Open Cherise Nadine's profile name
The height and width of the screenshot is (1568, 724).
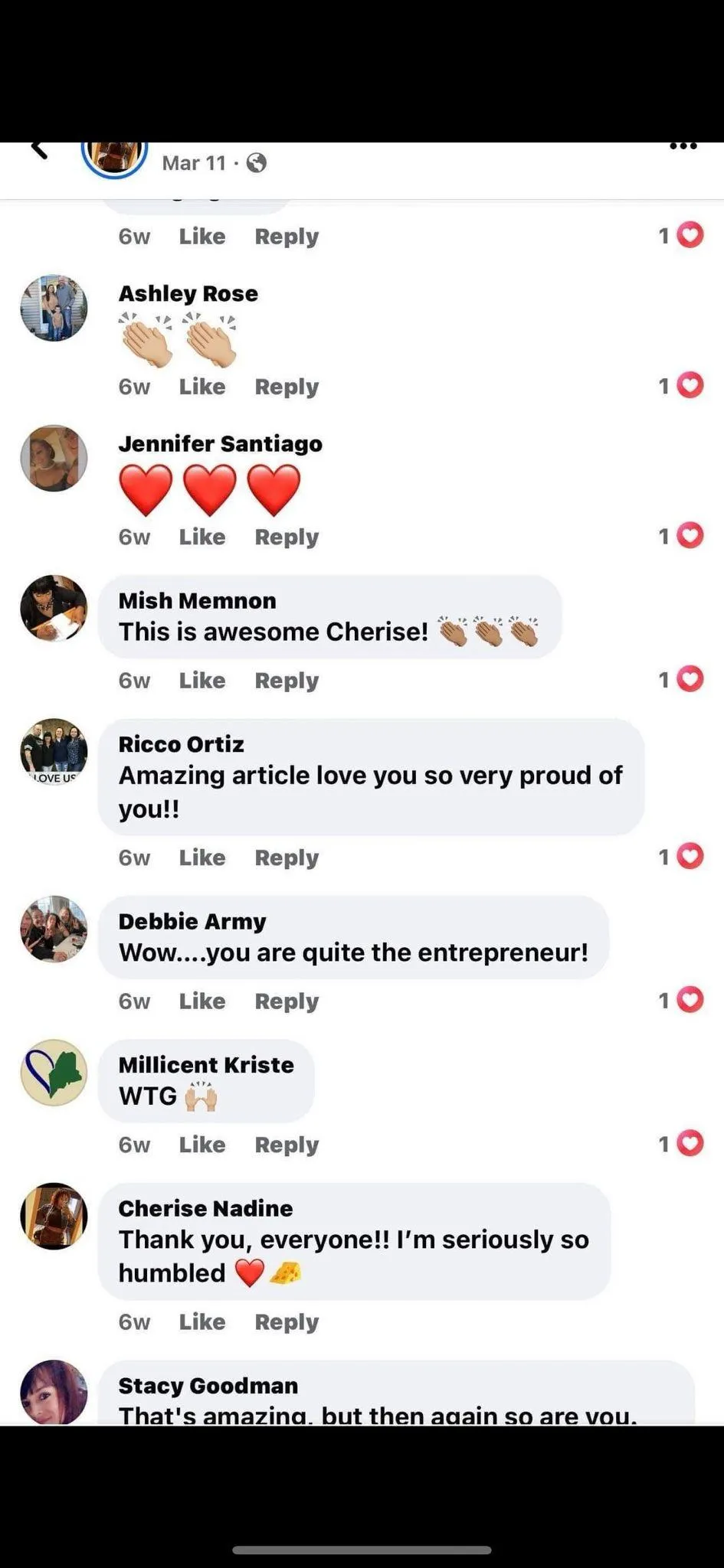coord(205,1208)
